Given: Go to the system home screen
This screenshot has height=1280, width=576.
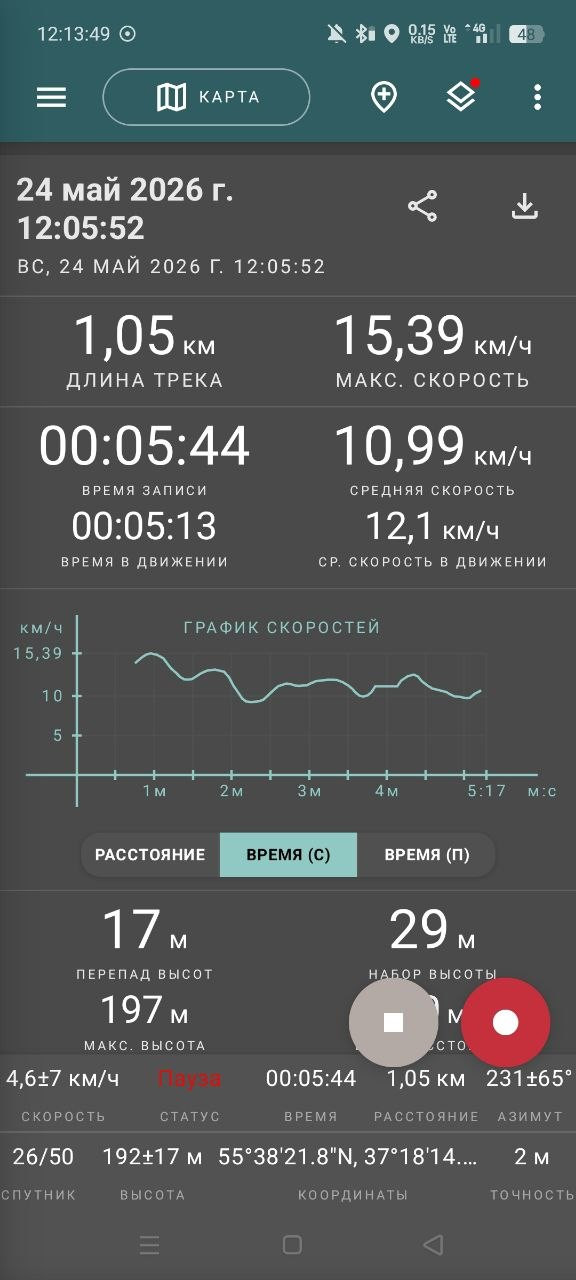Looking at the screenshot, I should pyautogui.click(x=292, y=1244).
